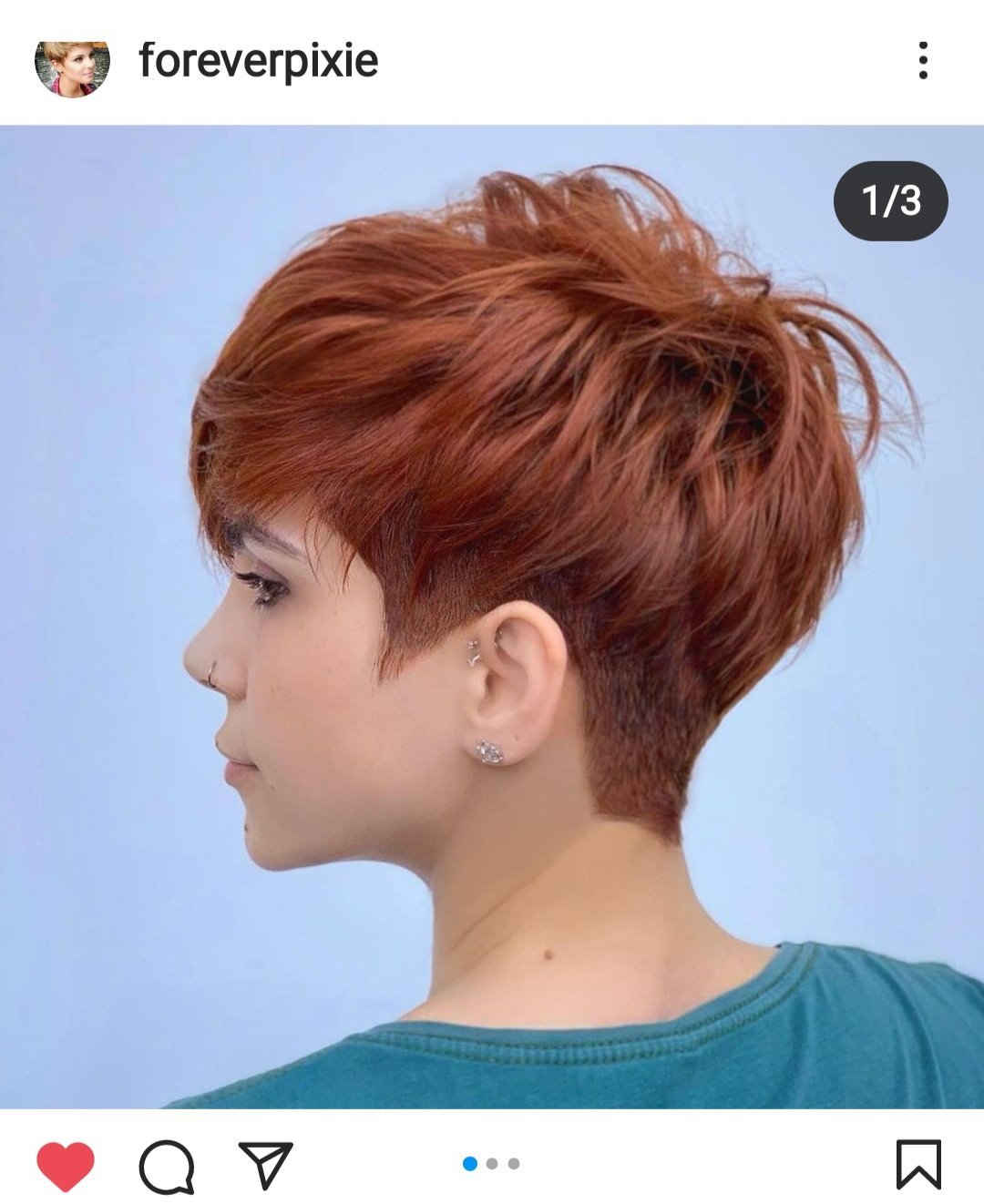Tap the pixie haircut photo in the post
This screenshot has width=984, height=1204.
(x=492, y=617)
